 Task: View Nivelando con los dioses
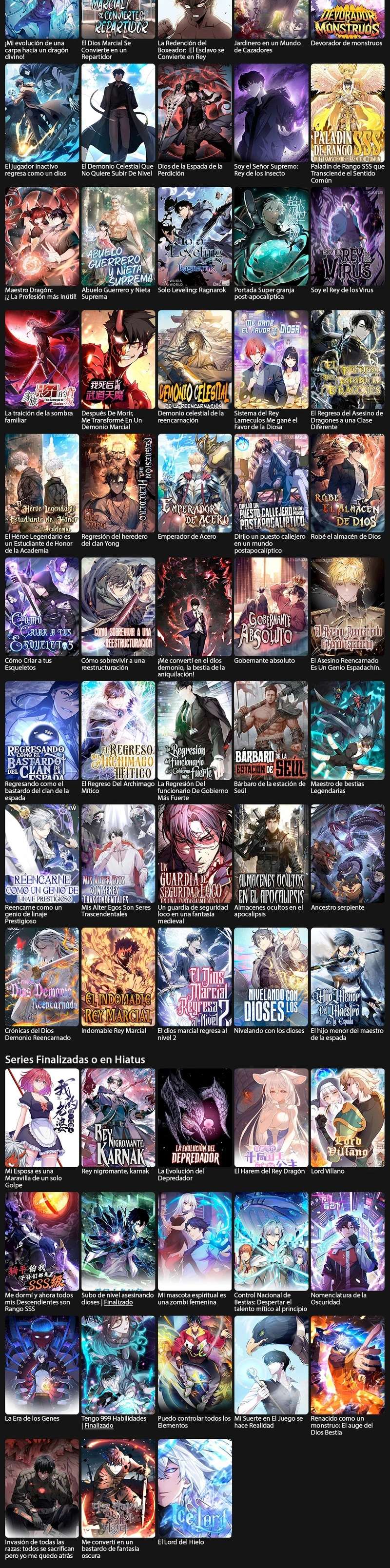271,978
